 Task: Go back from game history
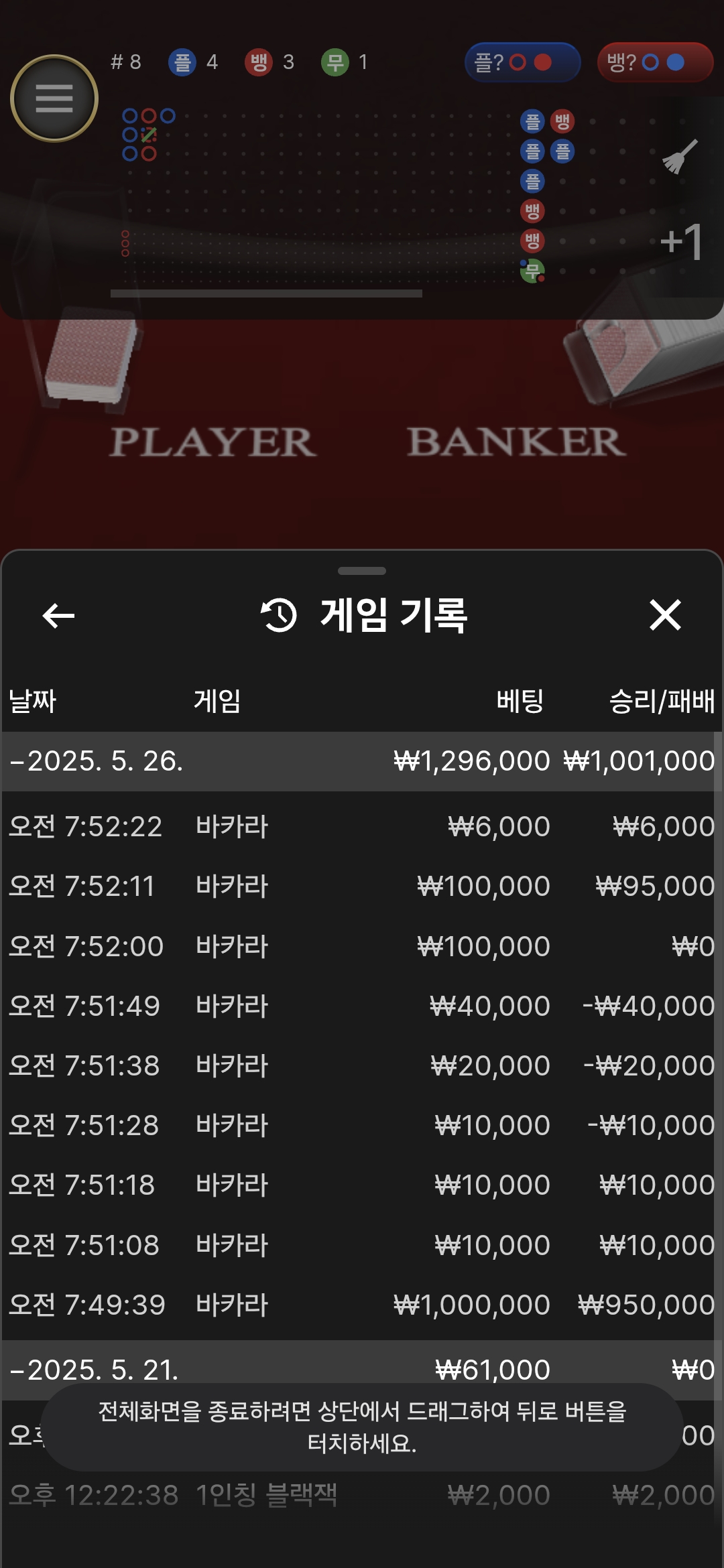58,615
